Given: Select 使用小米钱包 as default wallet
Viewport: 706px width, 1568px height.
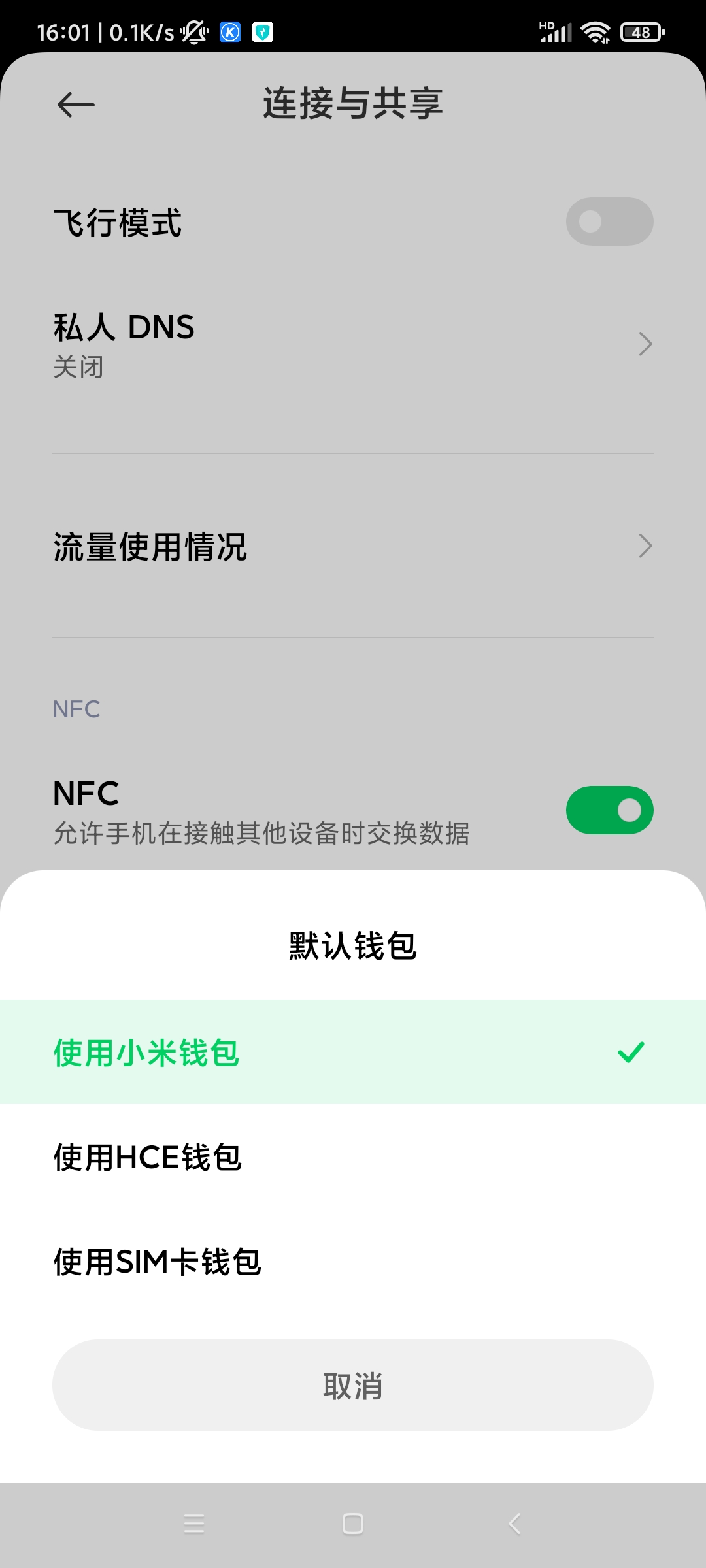Looking at the screenshot, I should (x=353, y=1052).
